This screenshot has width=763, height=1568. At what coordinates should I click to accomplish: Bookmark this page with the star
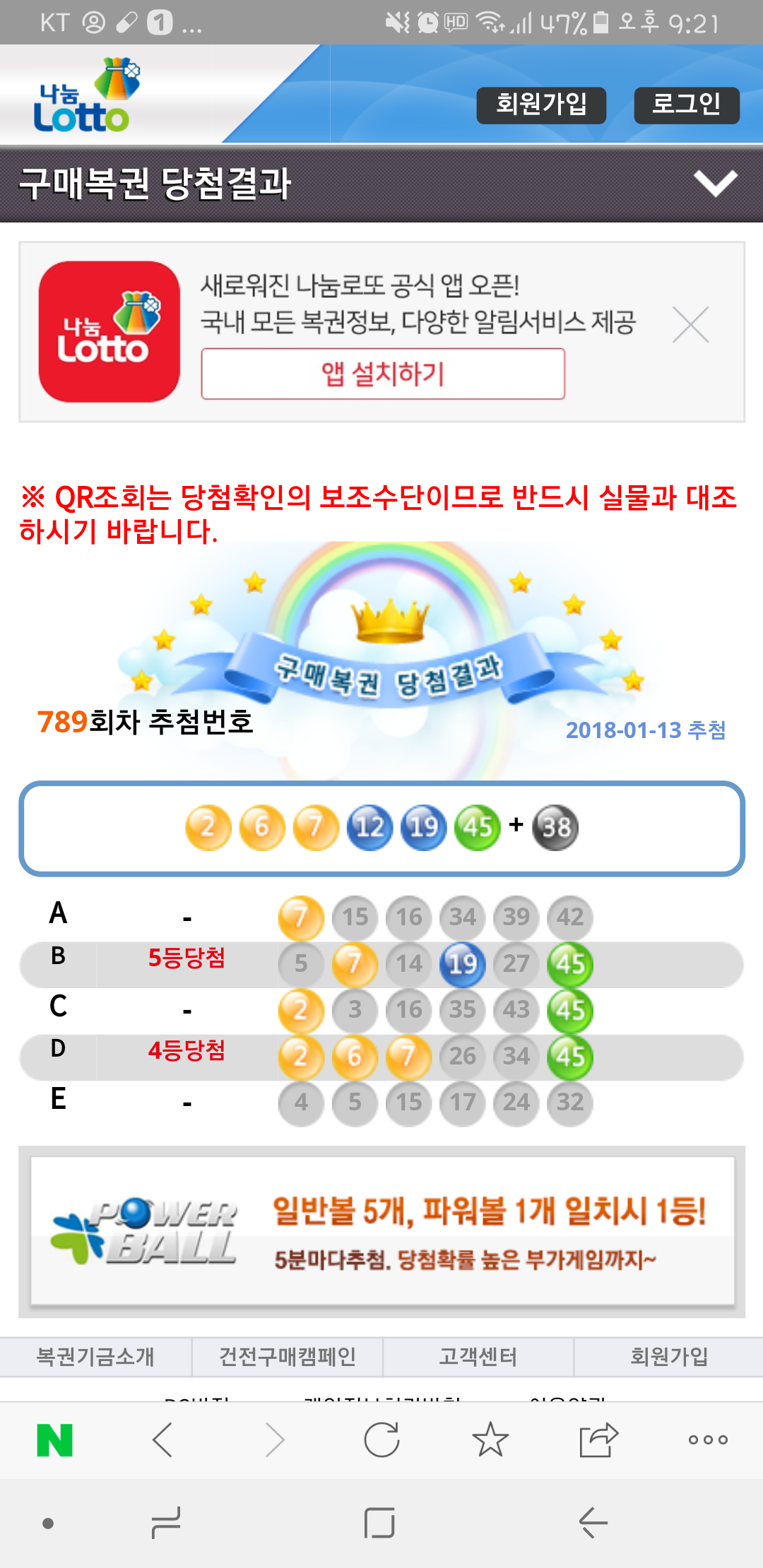(490, 1440)
